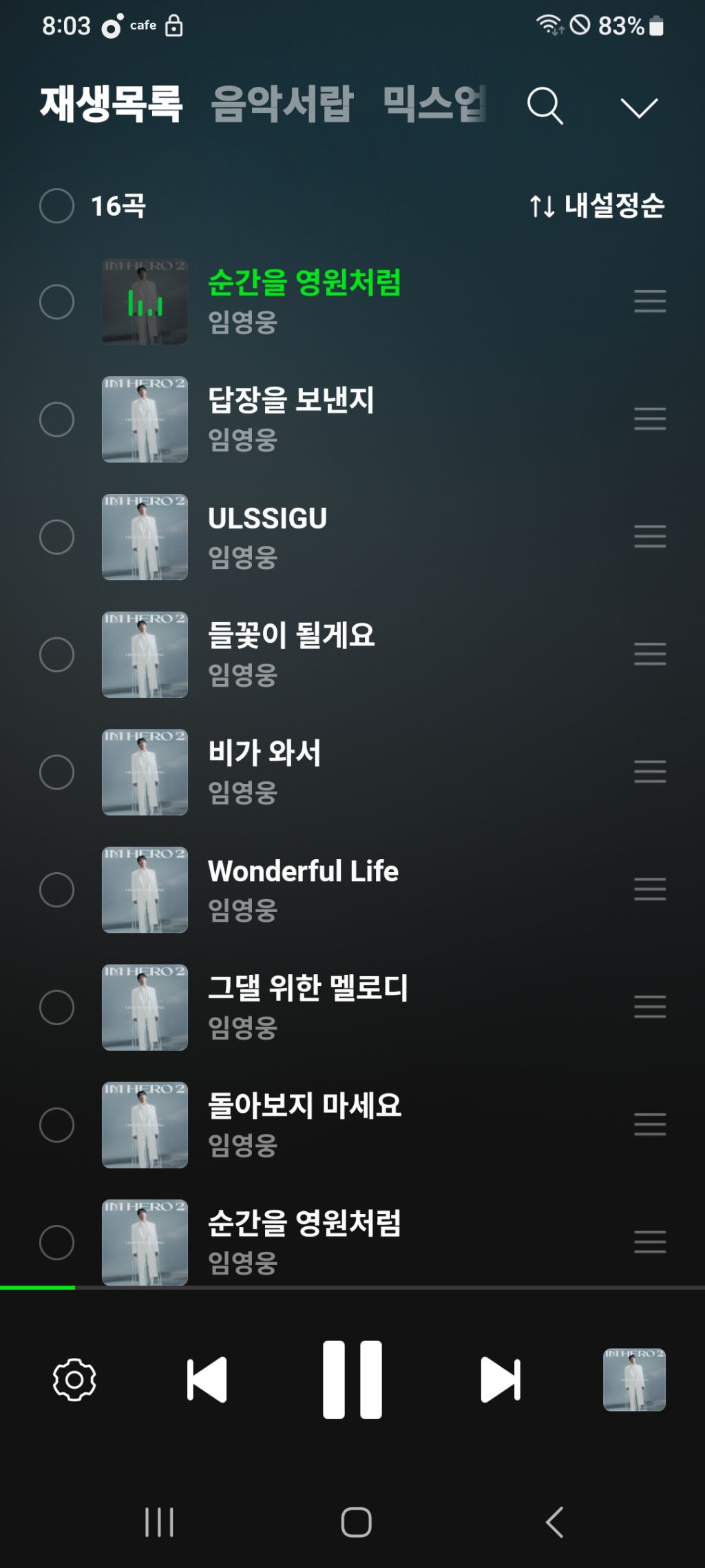This screenshot has width=705, height=1568.
Task: Open the now playing album cover
Action: (634, 1379)
